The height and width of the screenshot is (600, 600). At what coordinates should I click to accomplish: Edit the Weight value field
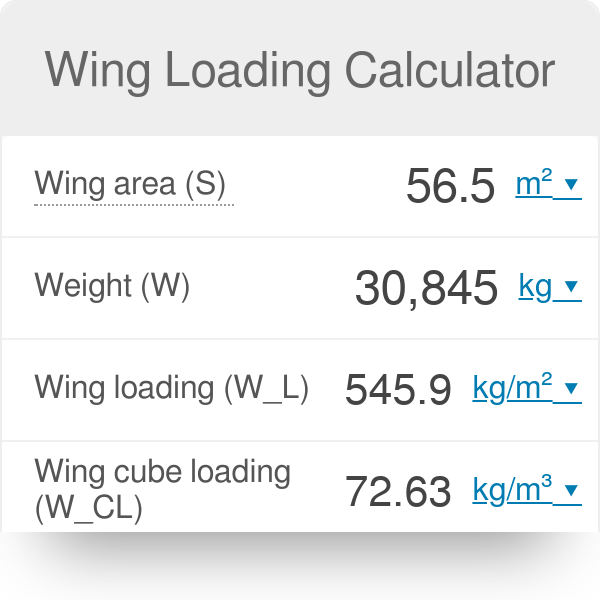pos(426,289)
